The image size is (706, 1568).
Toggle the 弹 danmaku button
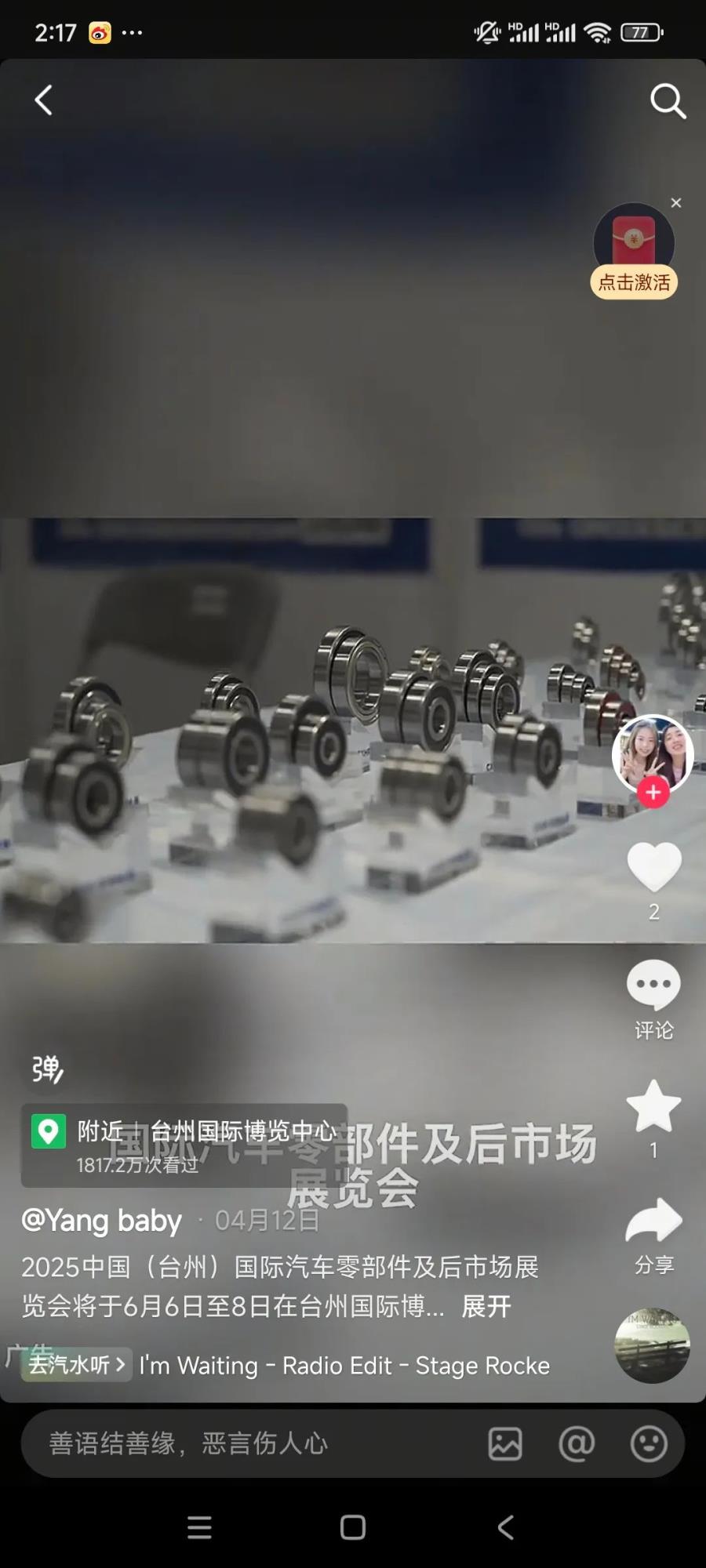click(47, 1069)
